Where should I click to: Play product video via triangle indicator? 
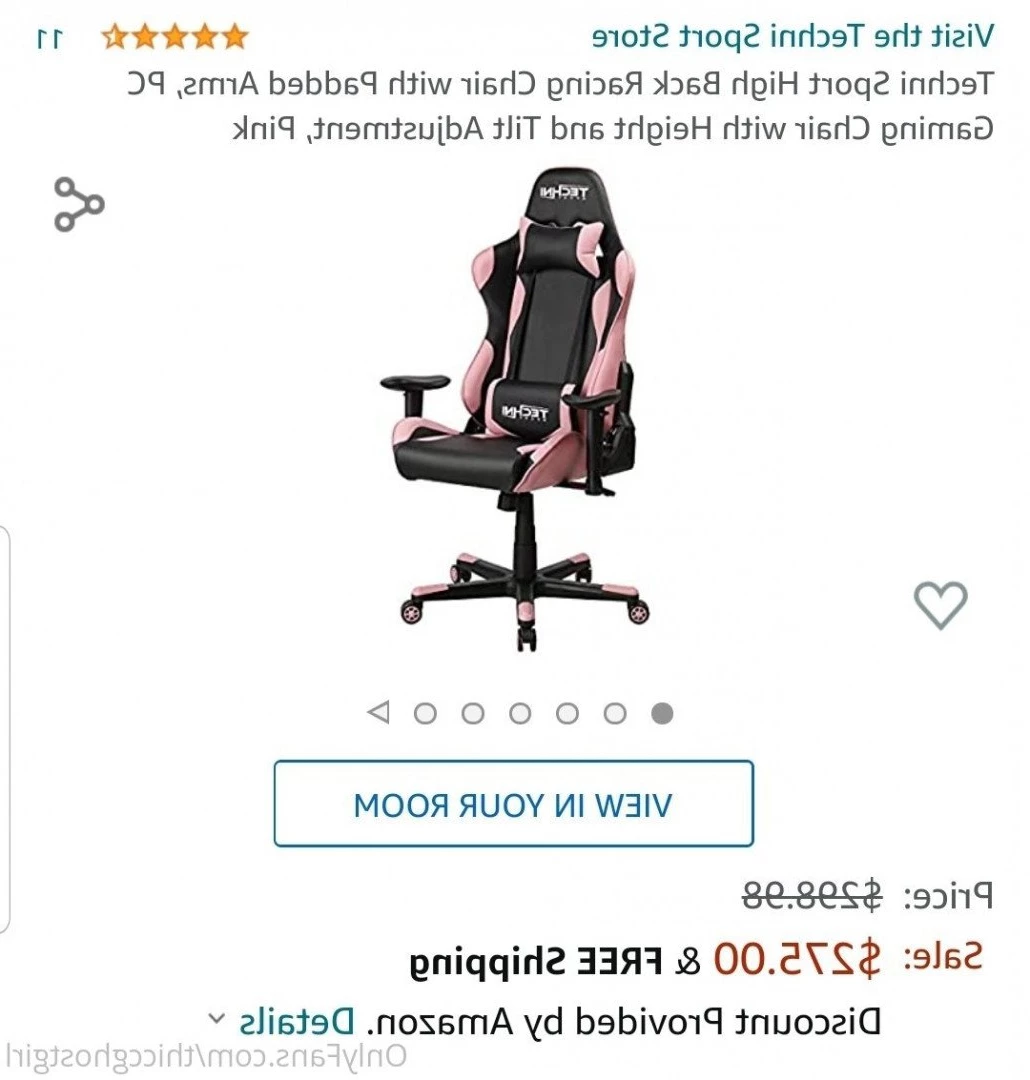378,713
